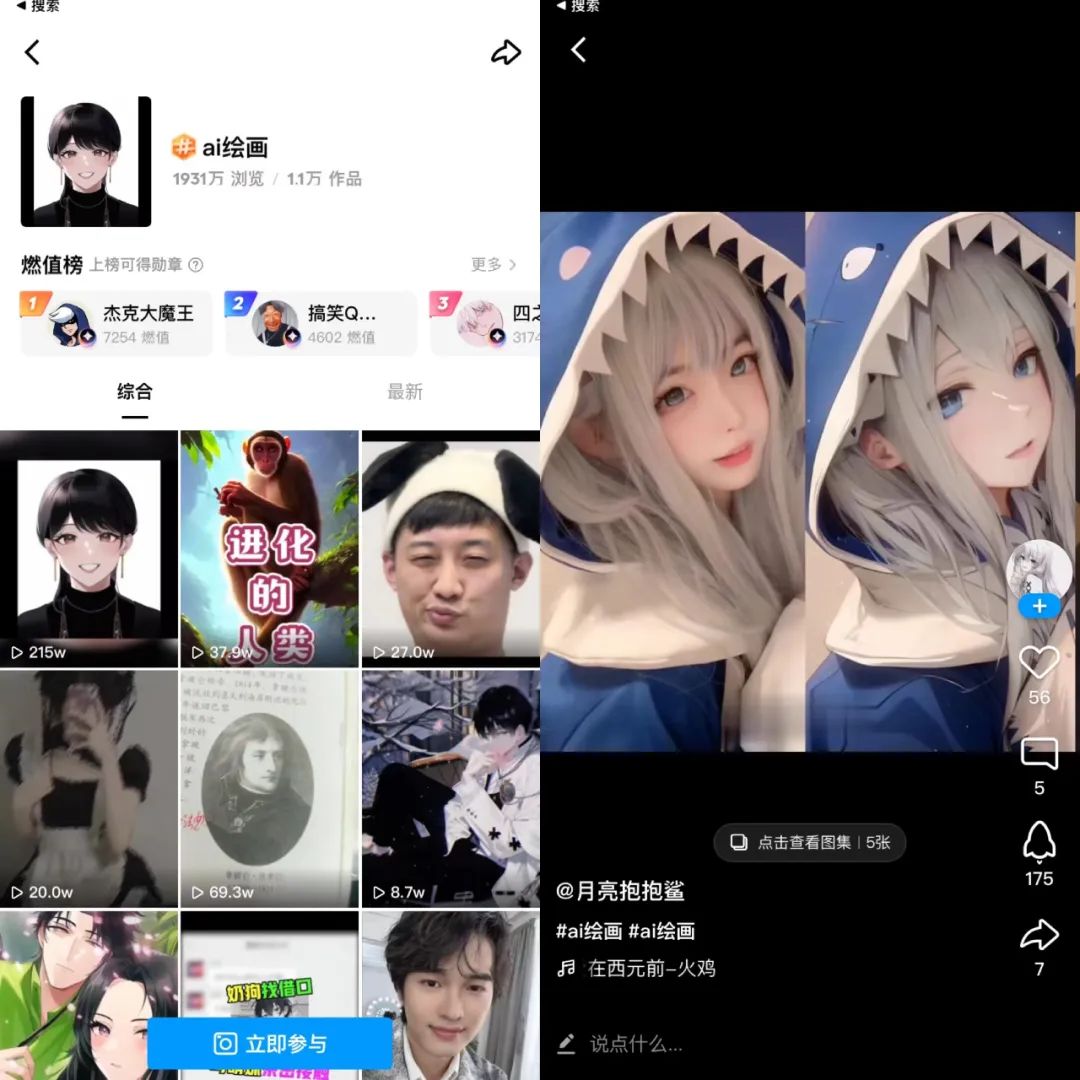Switch to the 最新 tab
Screen dimensions: 1080x1080
pyautogui.click(x=405, y=392)
